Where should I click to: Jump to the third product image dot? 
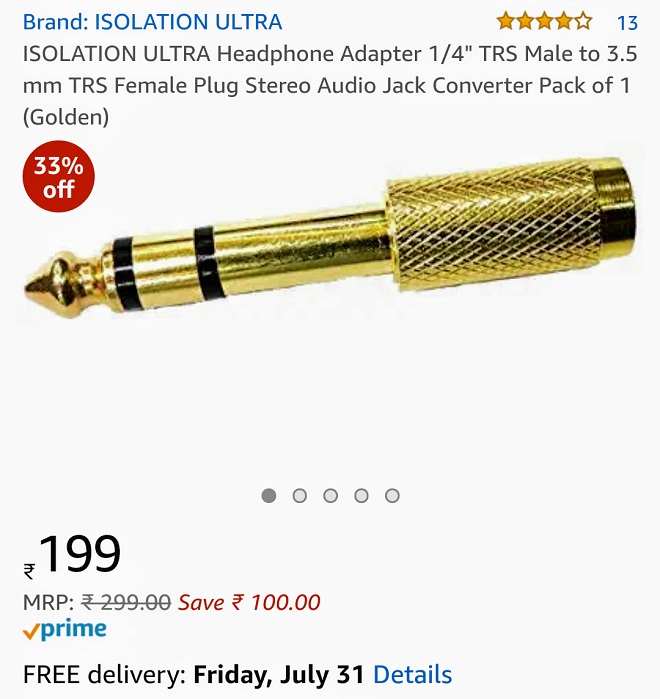[x=330, y=495]
